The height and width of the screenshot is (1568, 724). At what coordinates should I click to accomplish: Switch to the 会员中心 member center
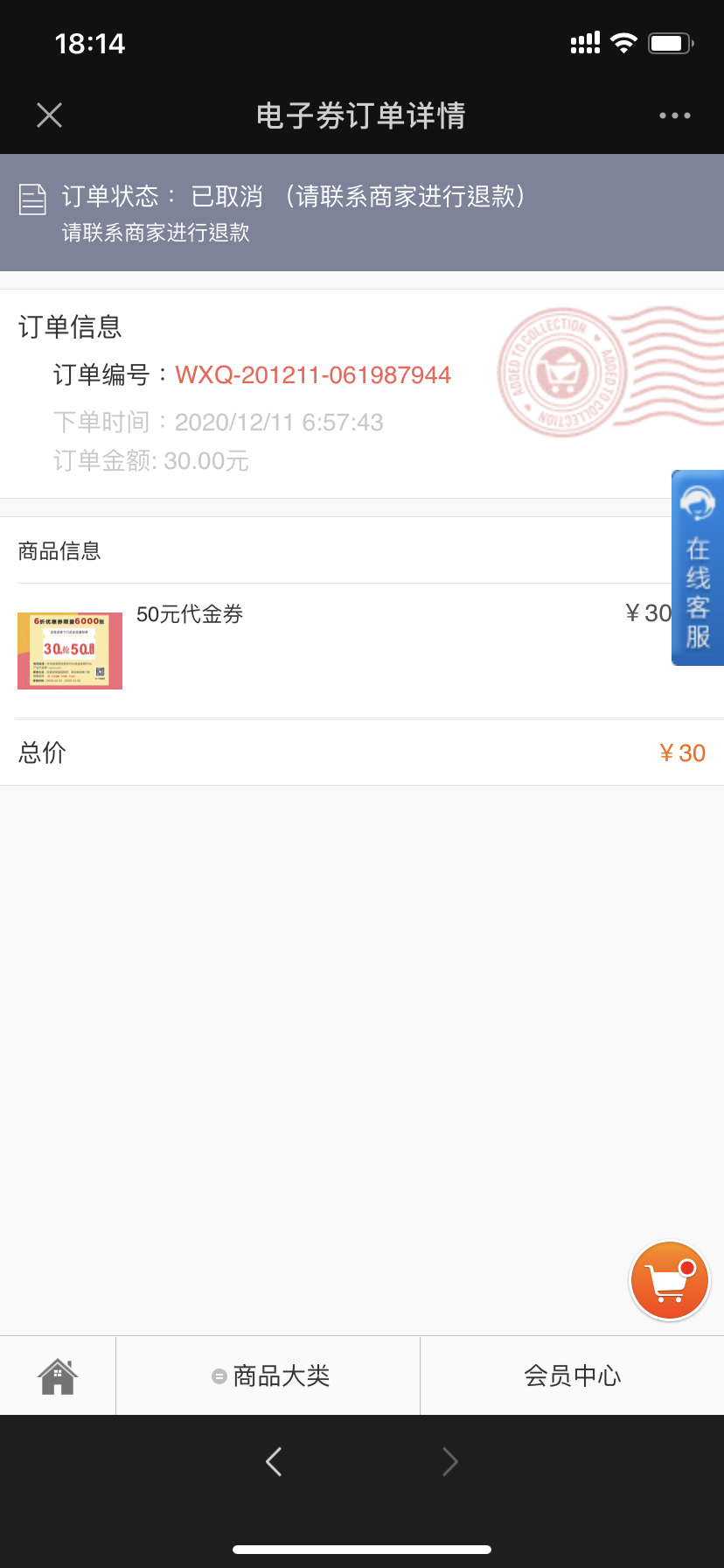pos(573,1375)
